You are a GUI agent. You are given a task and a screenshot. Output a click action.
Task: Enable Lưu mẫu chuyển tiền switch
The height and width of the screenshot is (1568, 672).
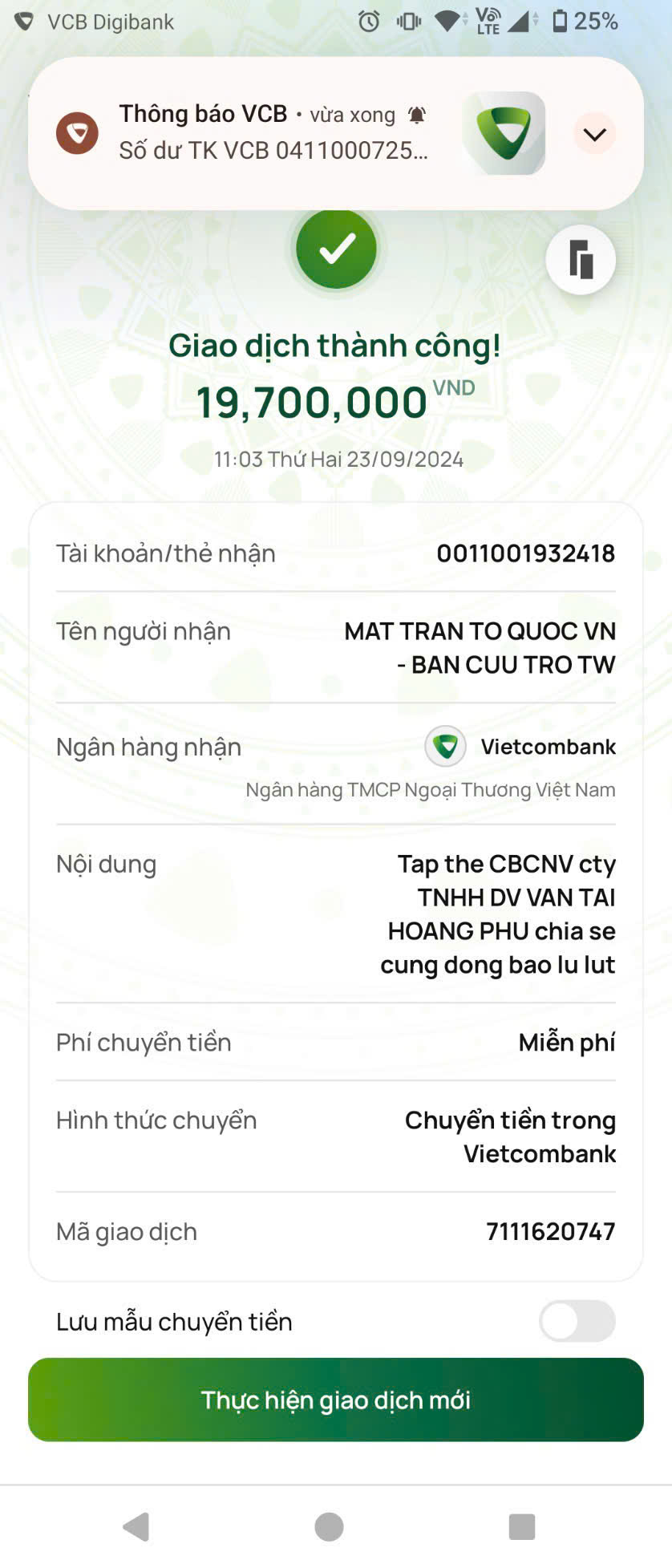(577, 1321)
